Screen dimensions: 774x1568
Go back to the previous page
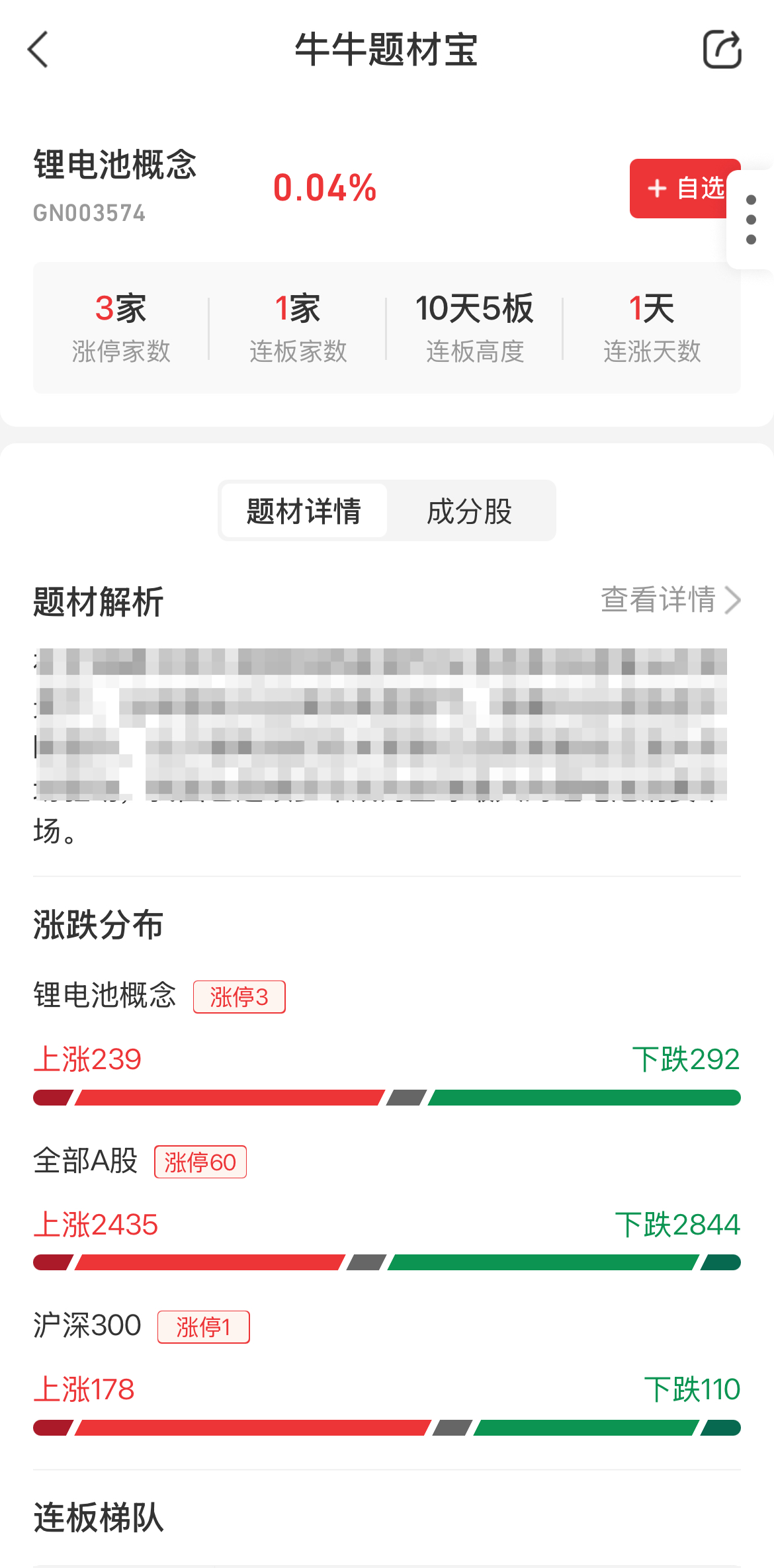(x=38, y=50)
